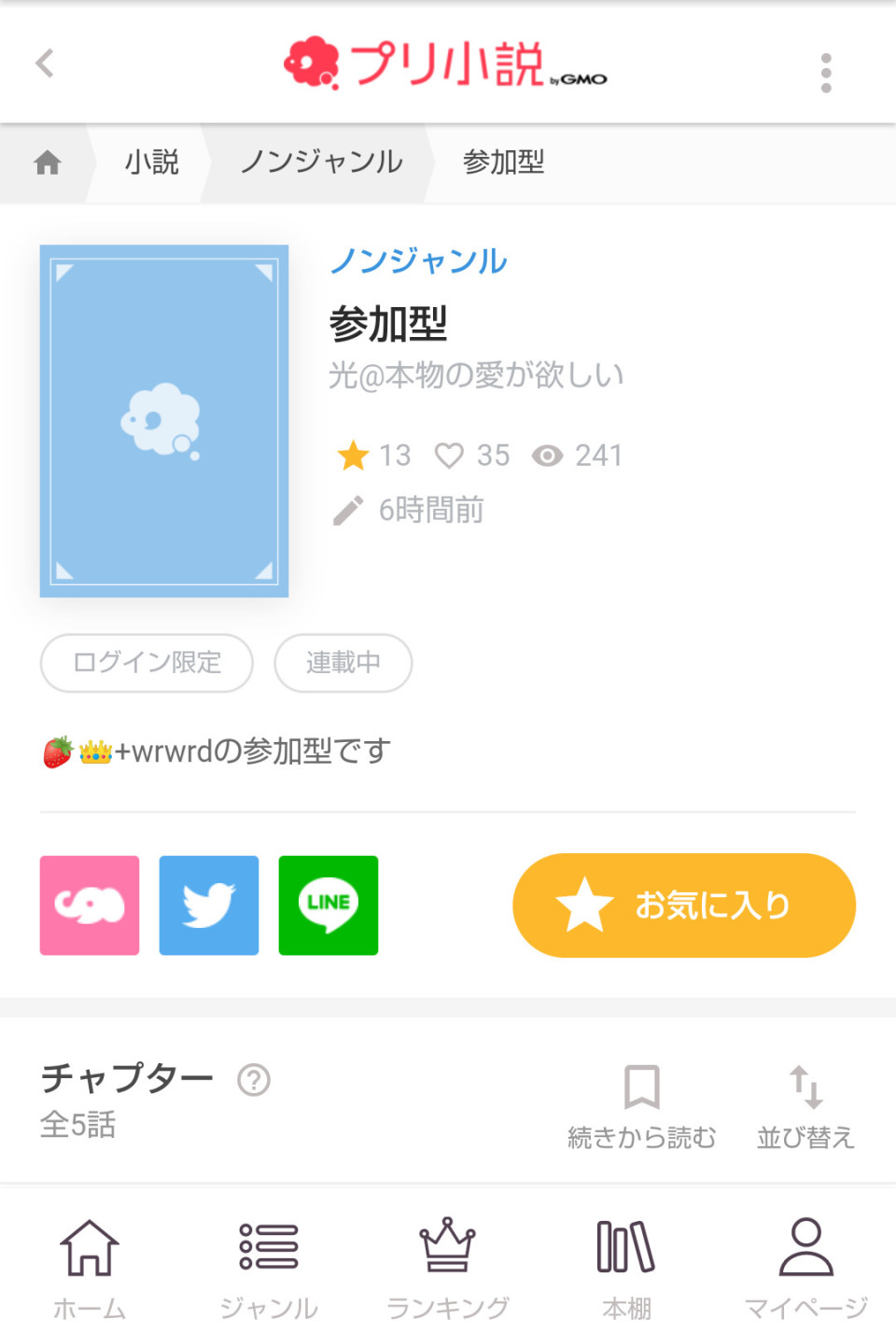Image resolution: width=896 pixels, height=1333 pixels.
Task: Switch to the ランキング tab
Action: point(448,1268)
